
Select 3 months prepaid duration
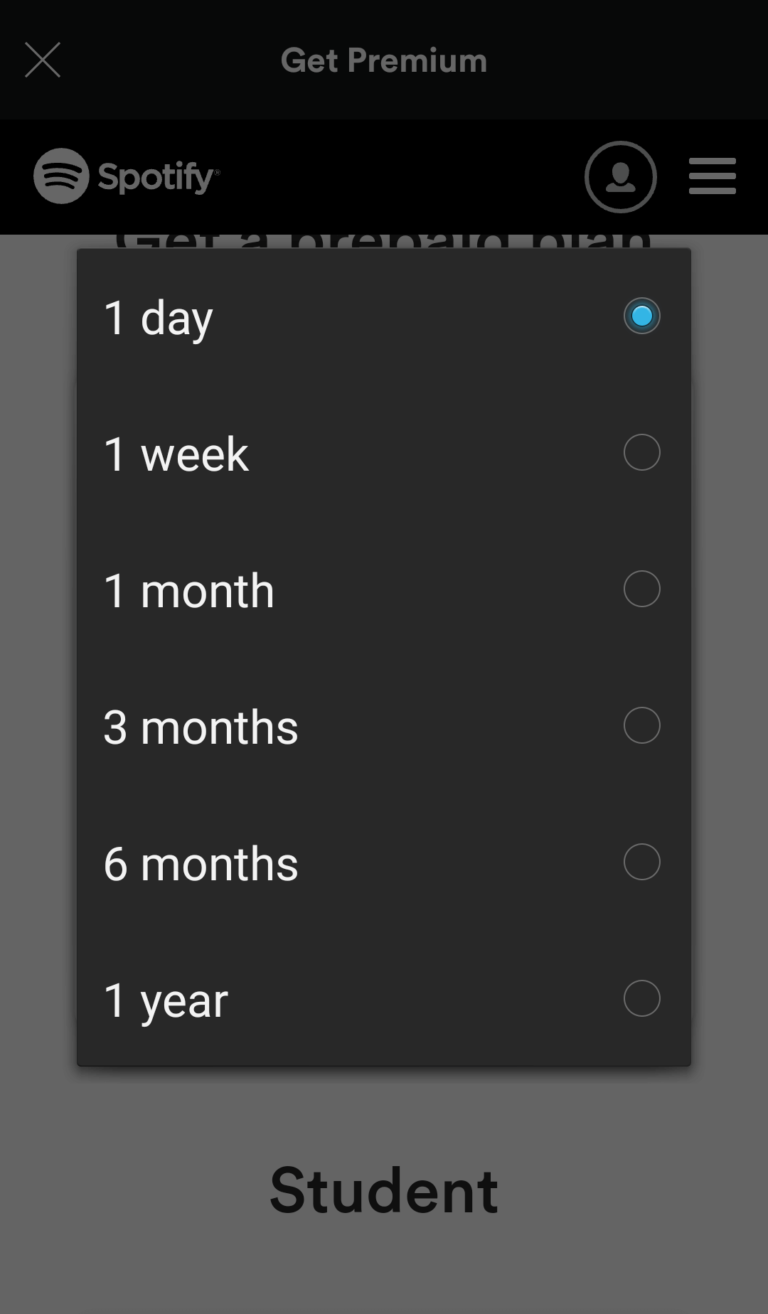pos(383,726)
